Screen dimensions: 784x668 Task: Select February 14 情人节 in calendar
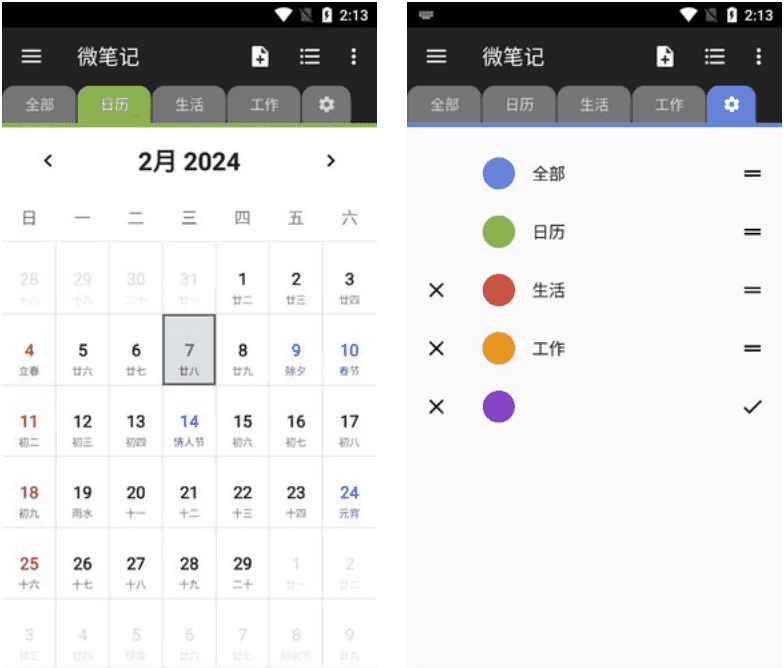[x=189, y=429]
